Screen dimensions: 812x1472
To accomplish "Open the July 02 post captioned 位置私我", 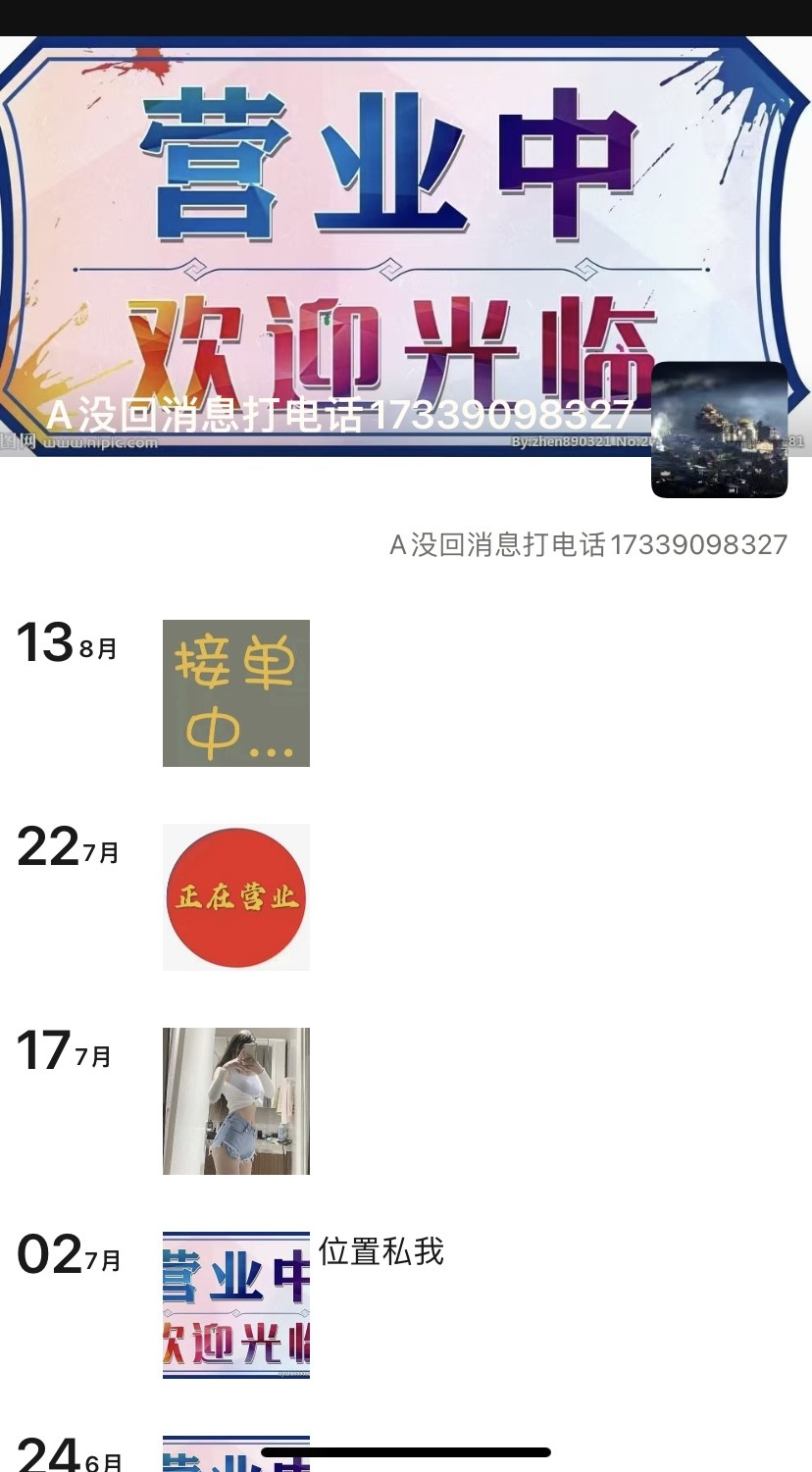I will click(236, 1305).
